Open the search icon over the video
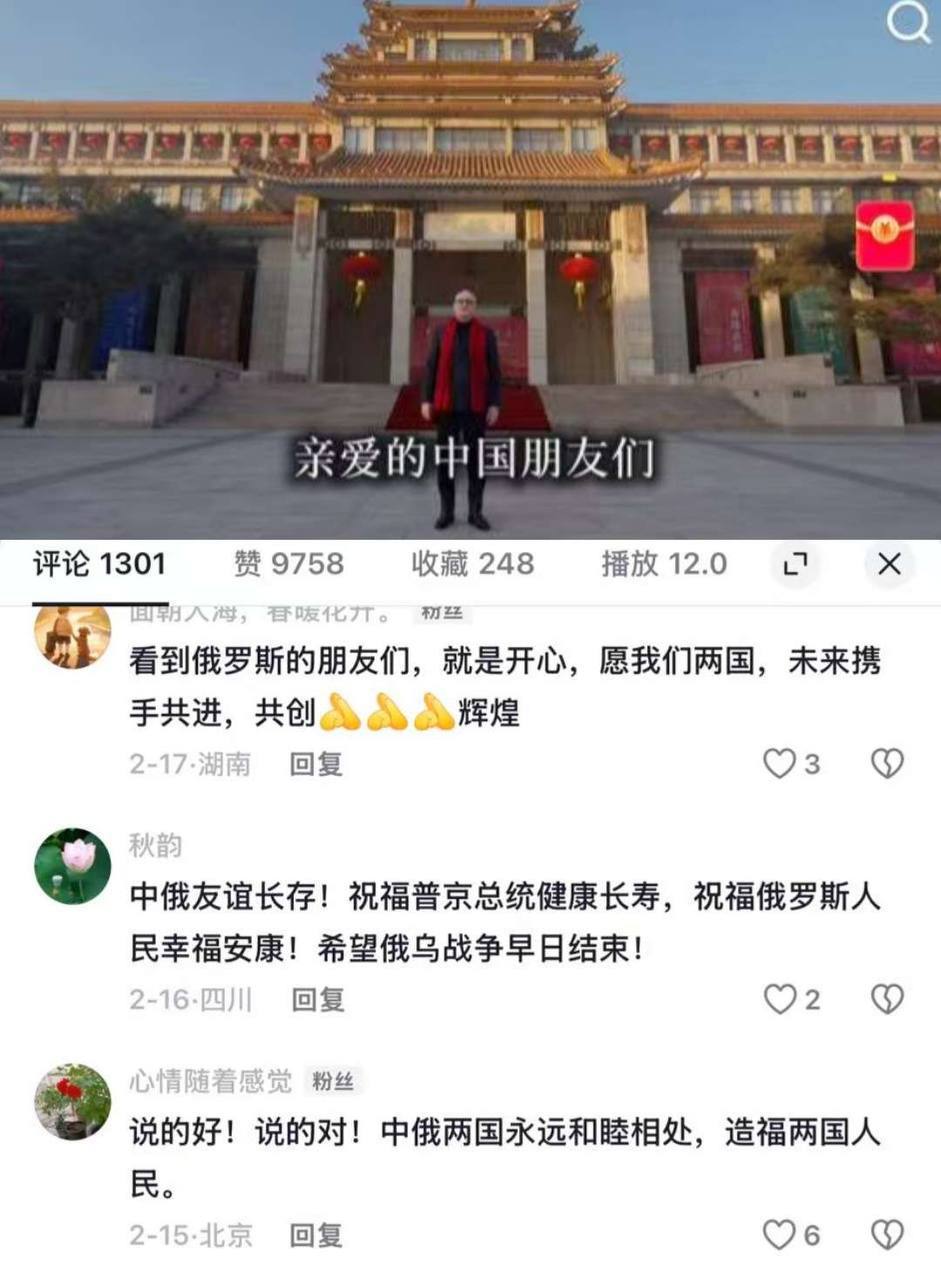Screen dimensions: 941x1280 (908, 23)
